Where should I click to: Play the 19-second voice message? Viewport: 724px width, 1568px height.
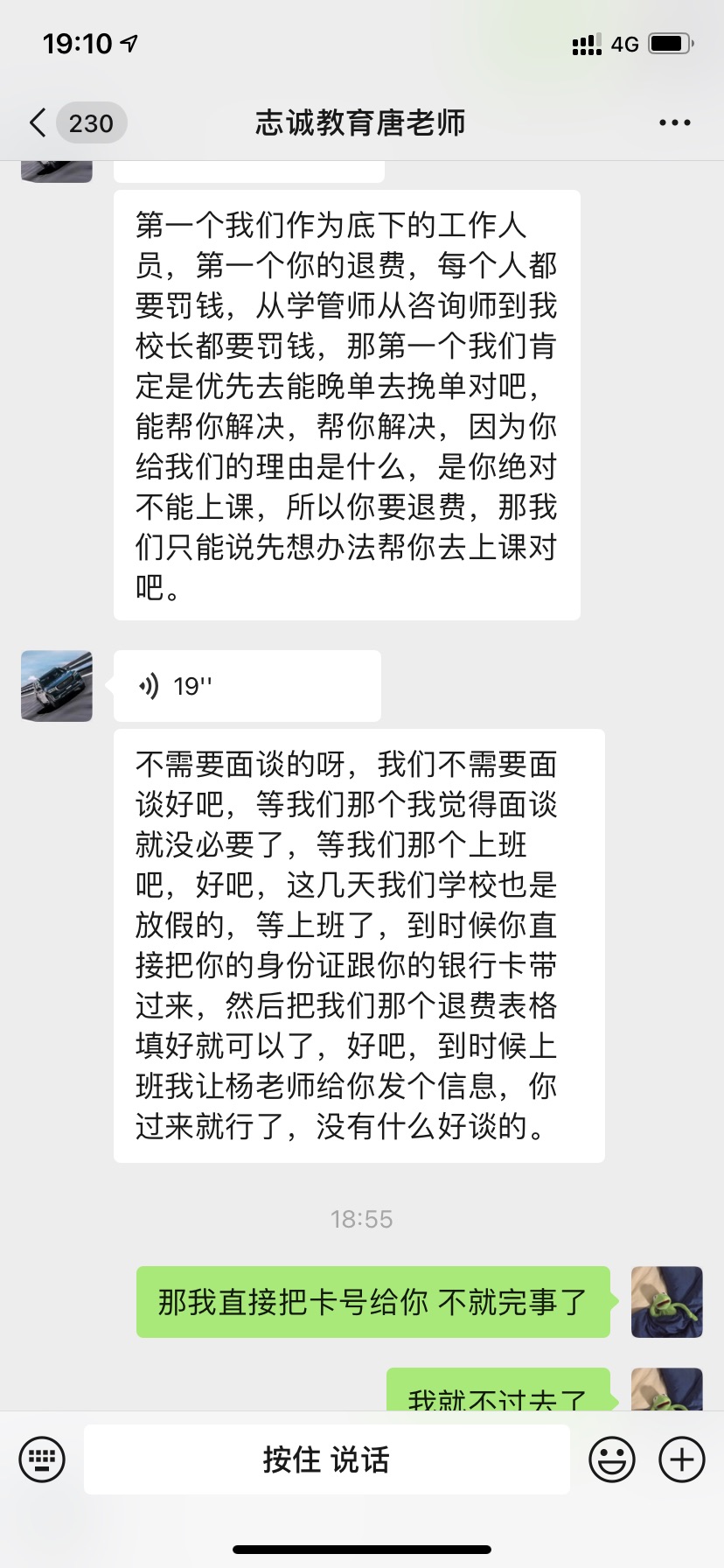tap(247, 686)
